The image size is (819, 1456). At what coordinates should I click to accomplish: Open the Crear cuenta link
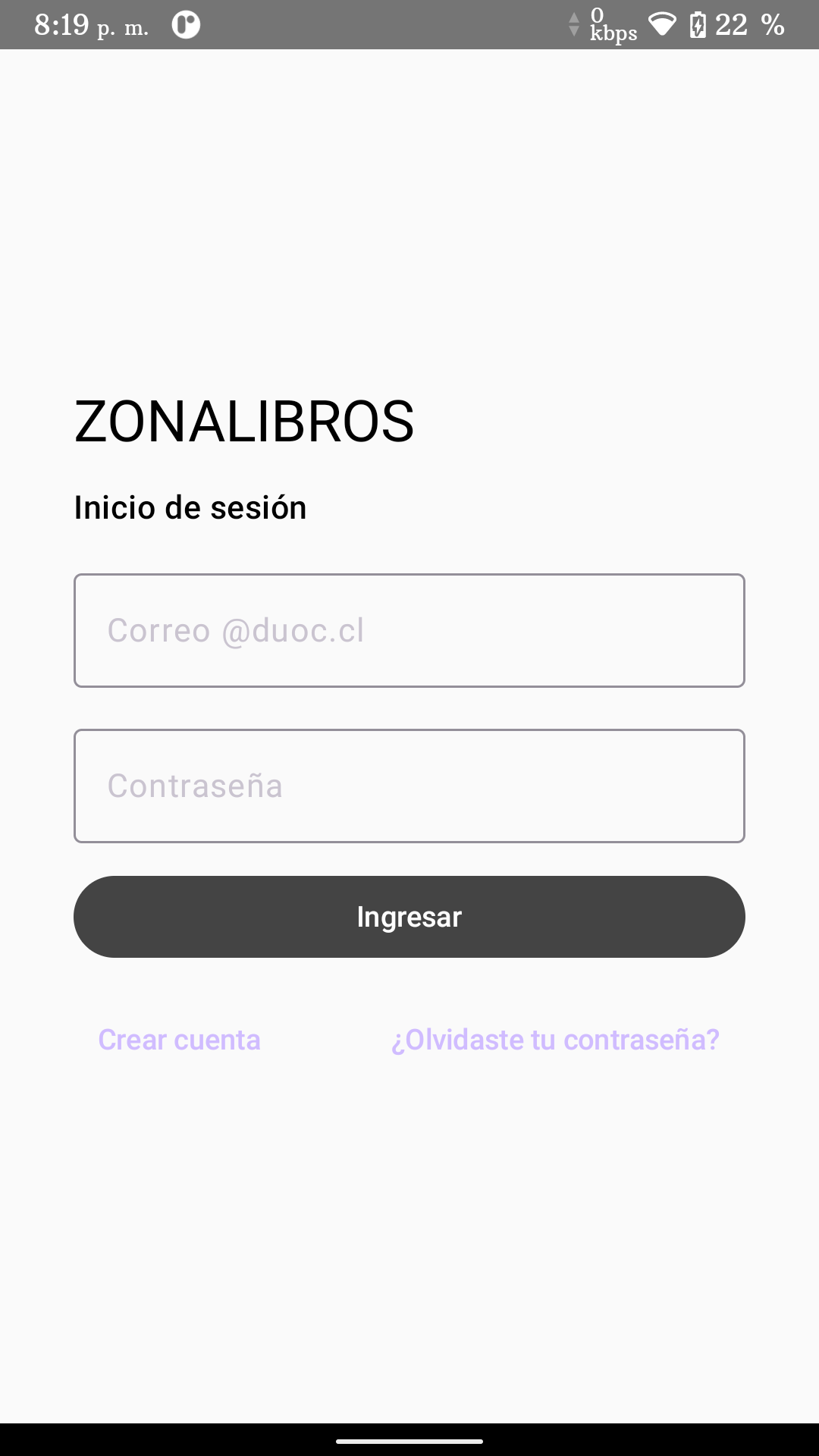tap(180, 1040)
